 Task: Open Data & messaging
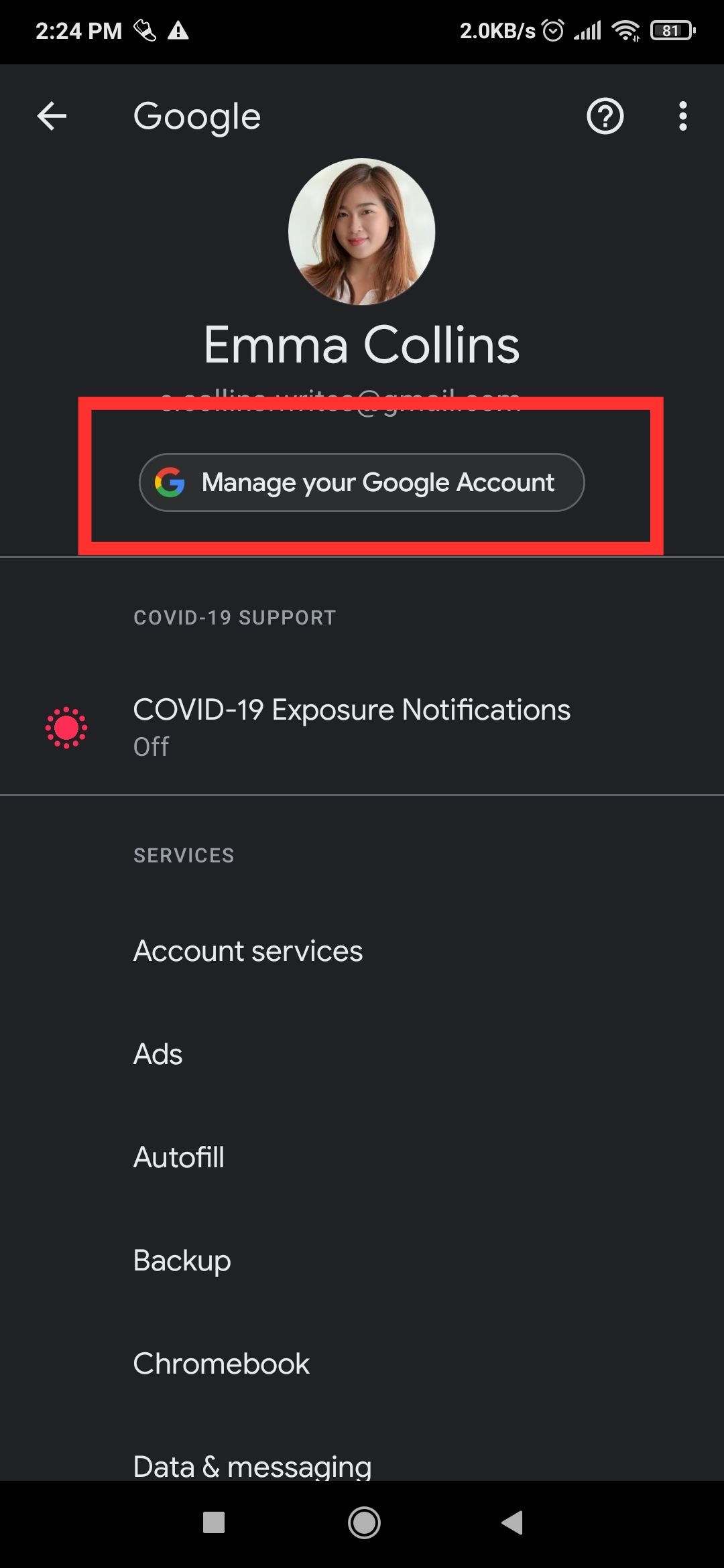point(252,1465)
